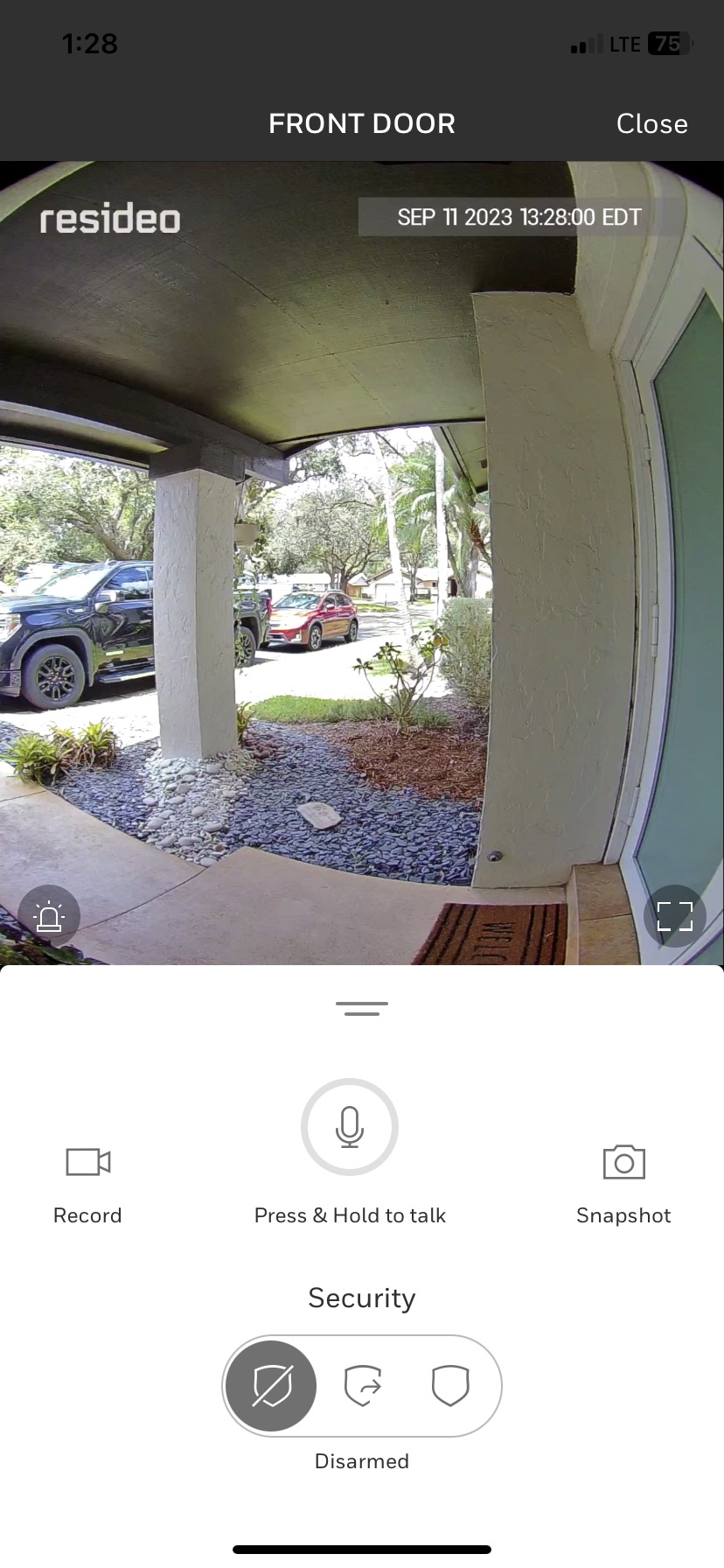This screenshot has width=724, height=1568.
Task: Select the Disarmed security mode
Action: tap(271, 1386)
